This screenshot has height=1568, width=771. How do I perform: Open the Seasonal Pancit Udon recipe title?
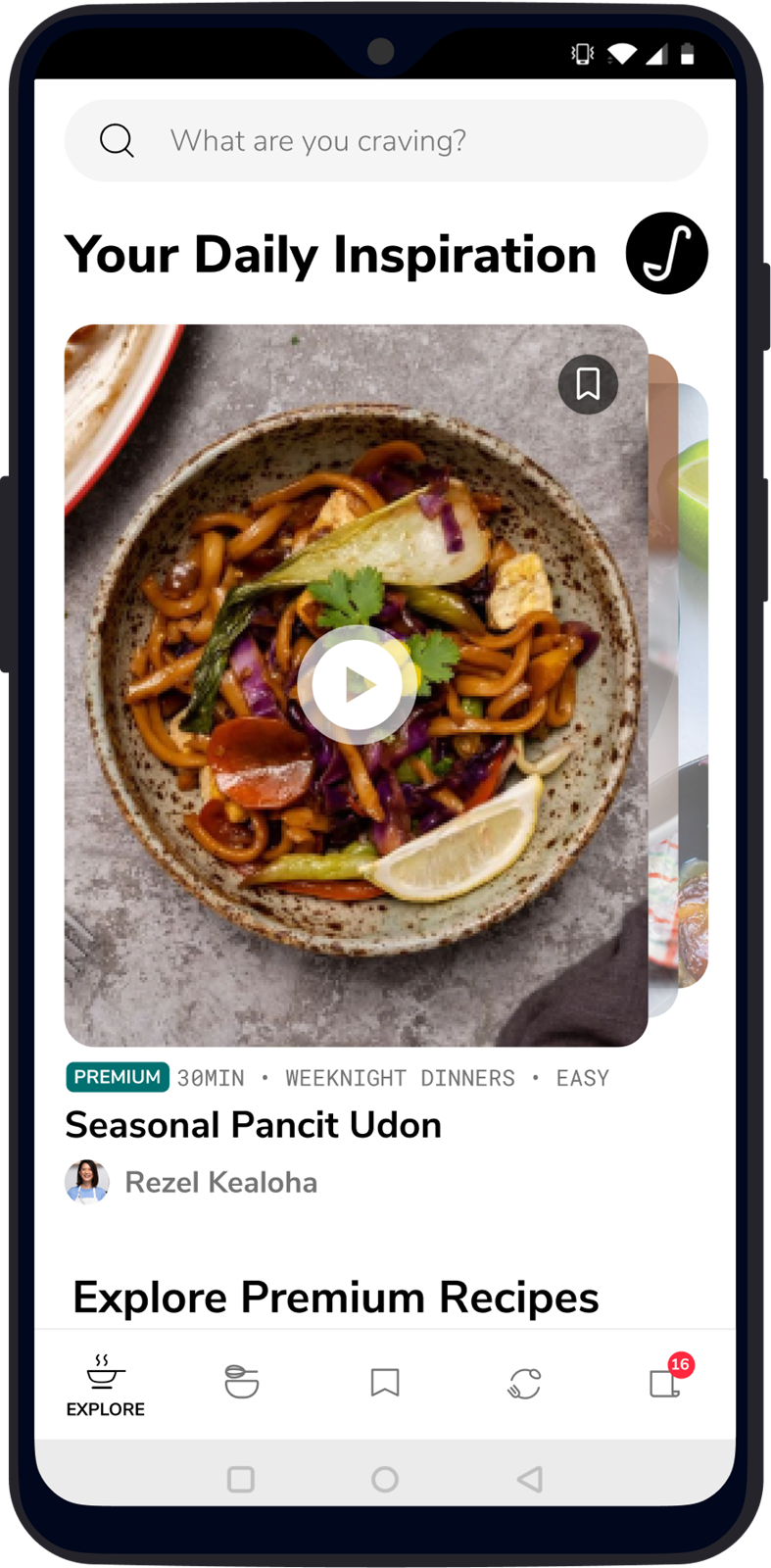(x=253, y=1125)
